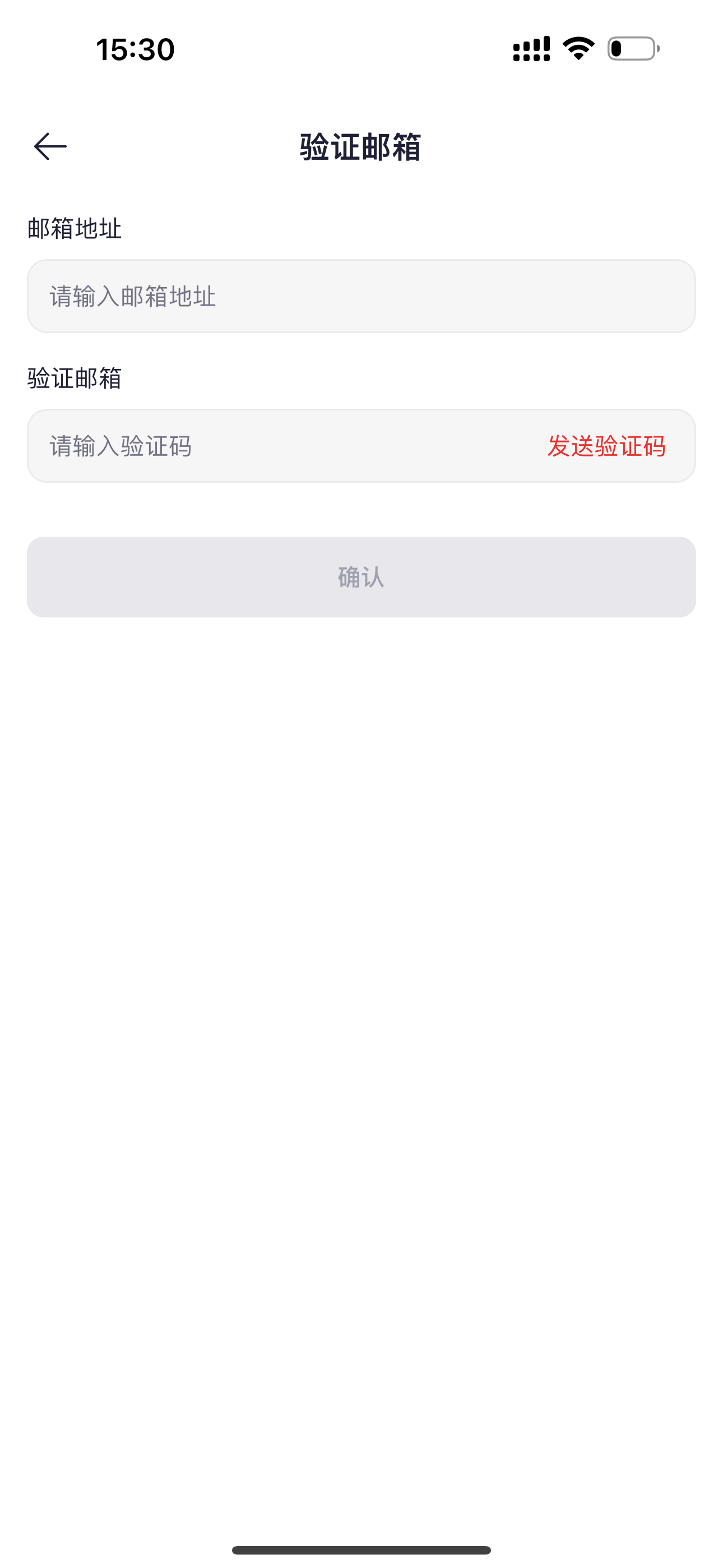Go back using the arrow icon
This screenshot has width=723, height=1568.
tap(50, 147)
